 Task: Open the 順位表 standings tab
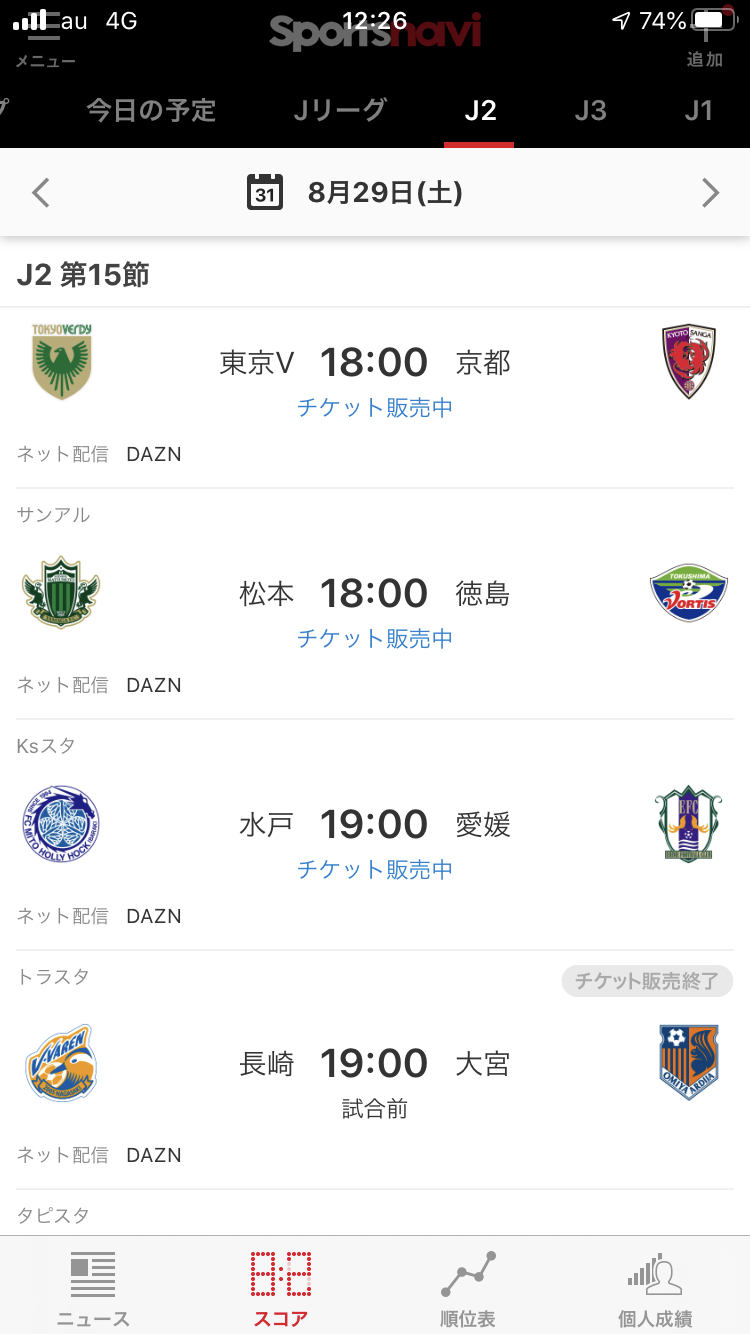point(468,1288)
